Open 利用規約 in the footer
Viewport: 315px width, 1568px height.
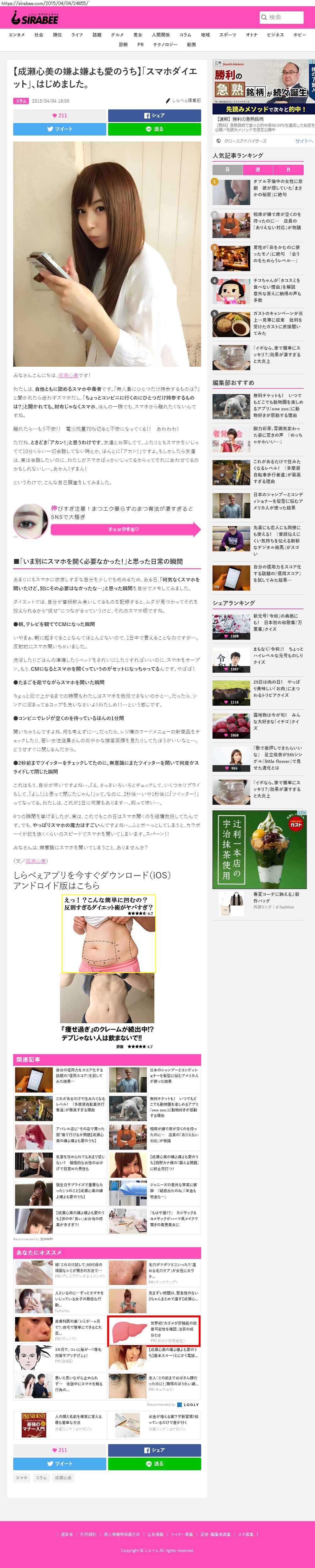(88, 1535)
